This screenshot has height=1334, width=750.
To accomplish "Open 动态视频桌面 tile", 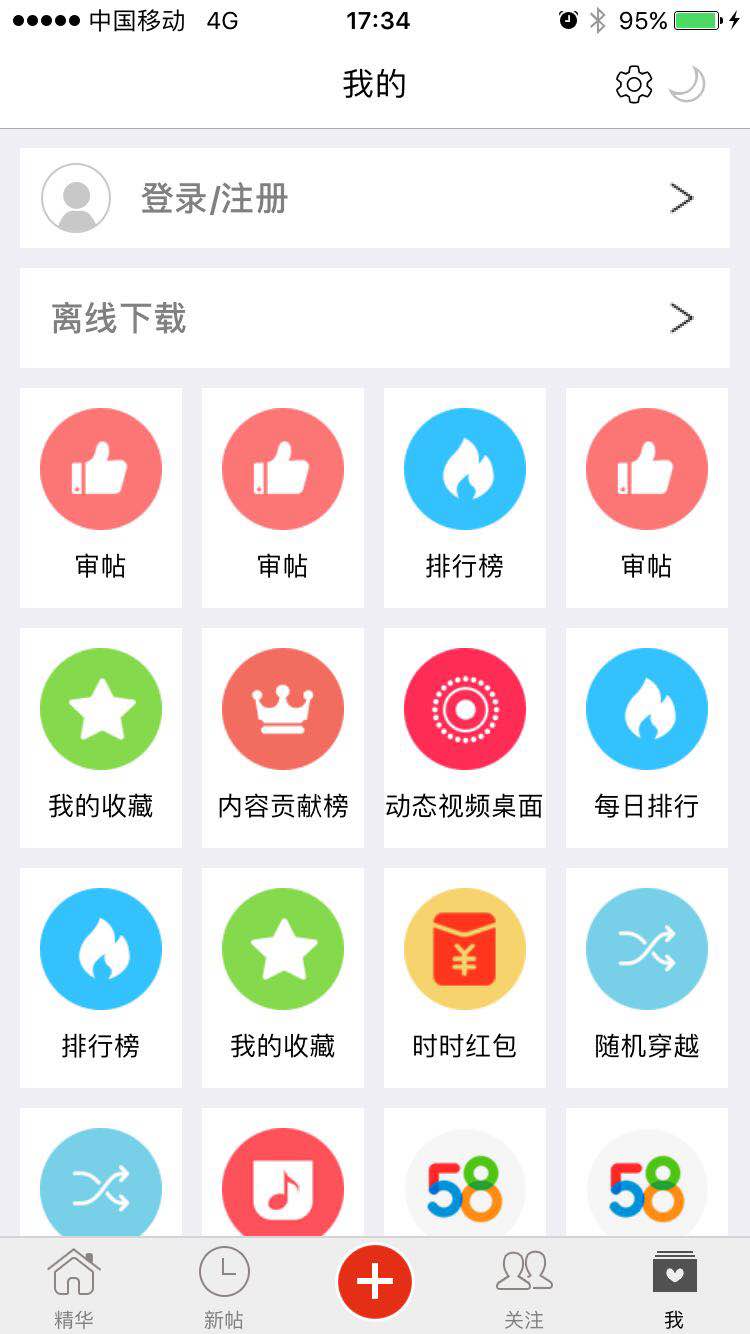I will [x=465, y=738].
